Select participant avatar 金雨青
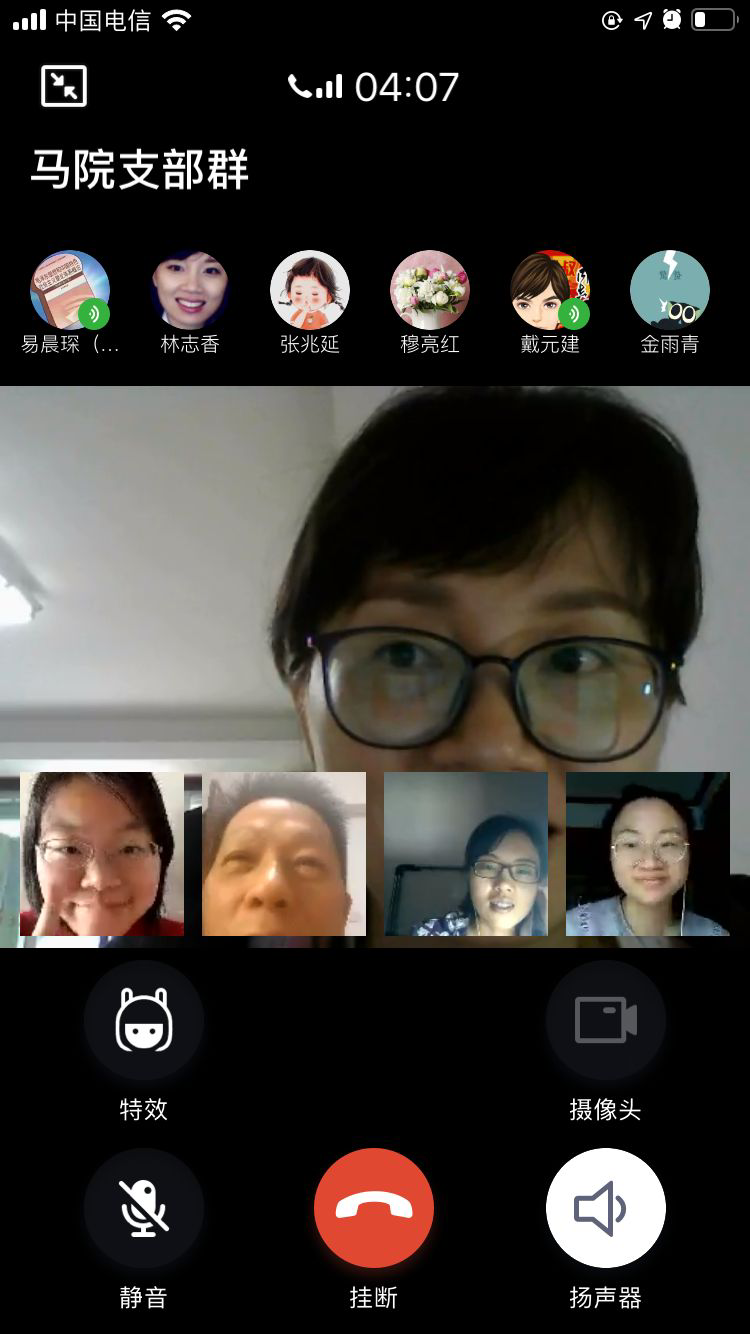750x1334 pixels. pyautogui.click(x=670, y=291)
